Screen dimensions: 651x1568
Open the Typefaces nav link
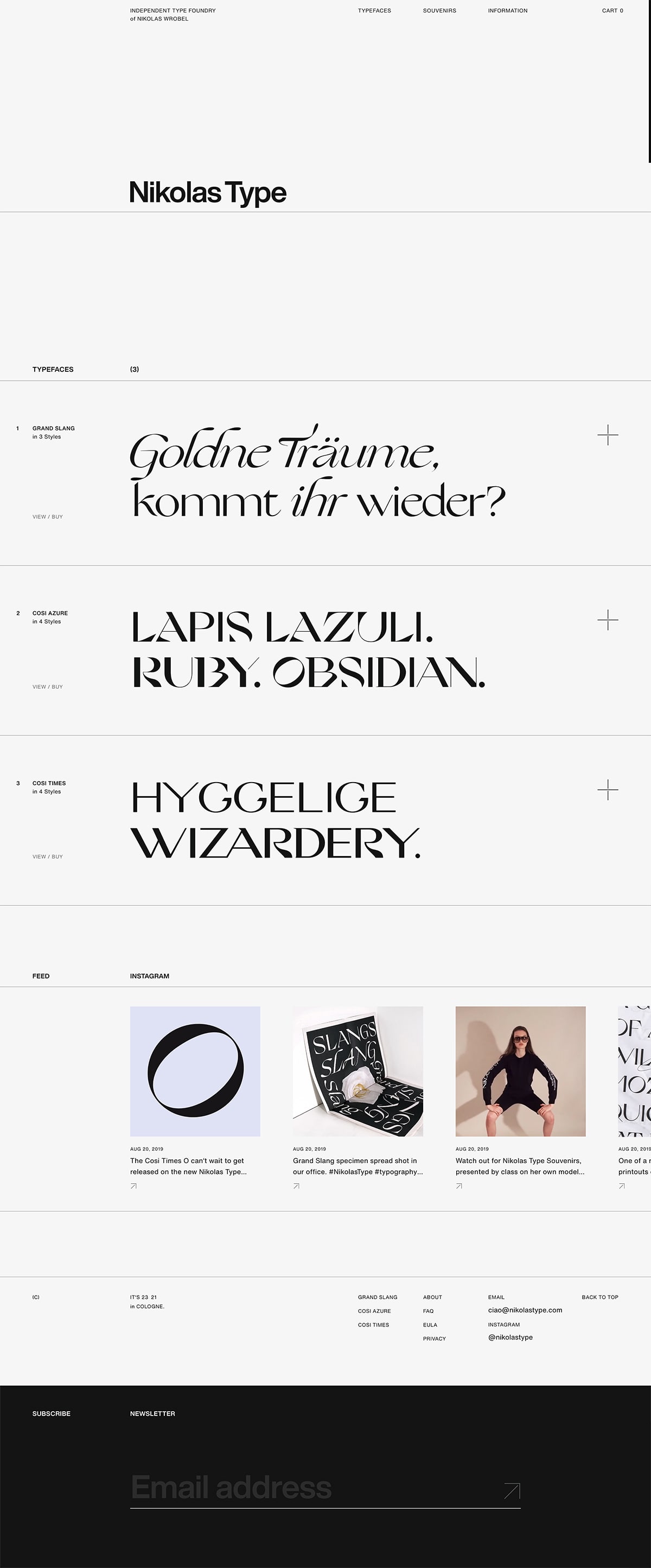[374, 10]
